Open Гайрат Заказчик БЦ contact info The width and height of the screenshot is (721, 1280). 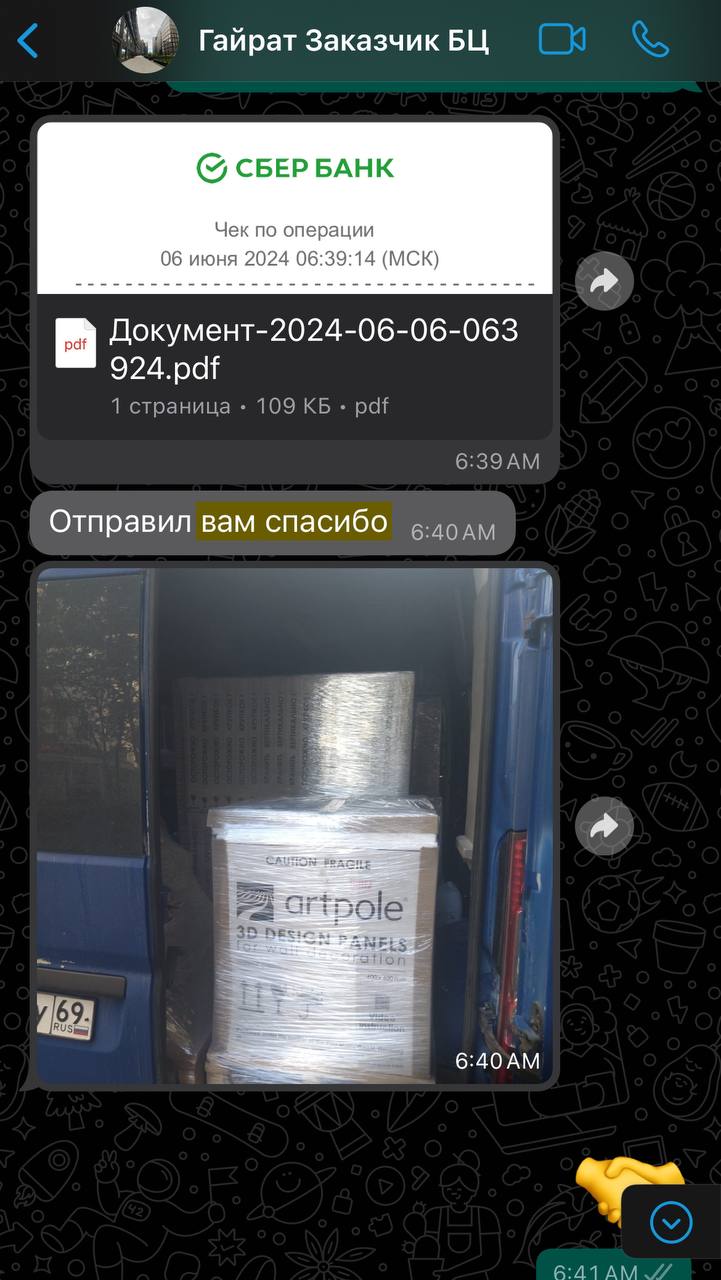pyautogui.click(x=343, y=41)
